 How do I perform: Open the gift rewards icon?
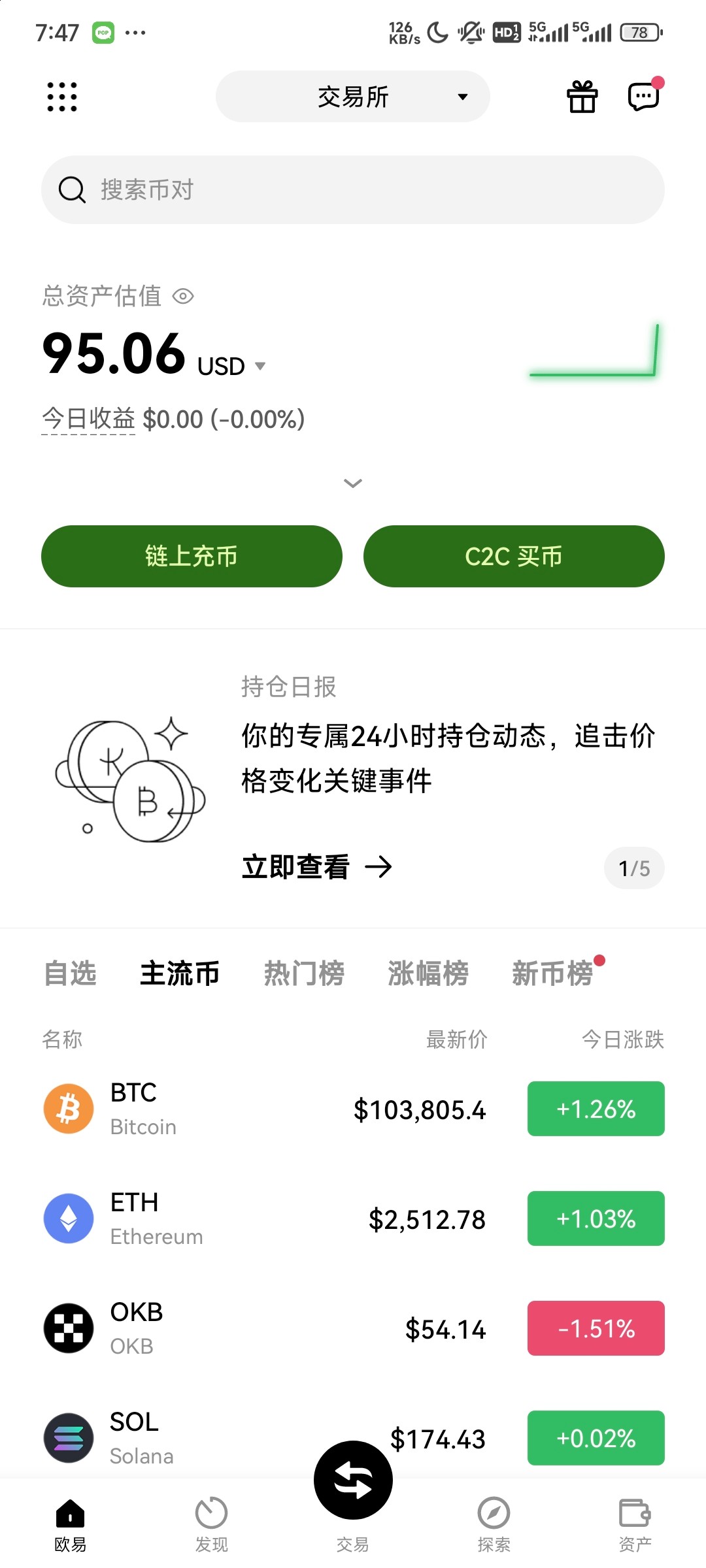pos(582,97)
